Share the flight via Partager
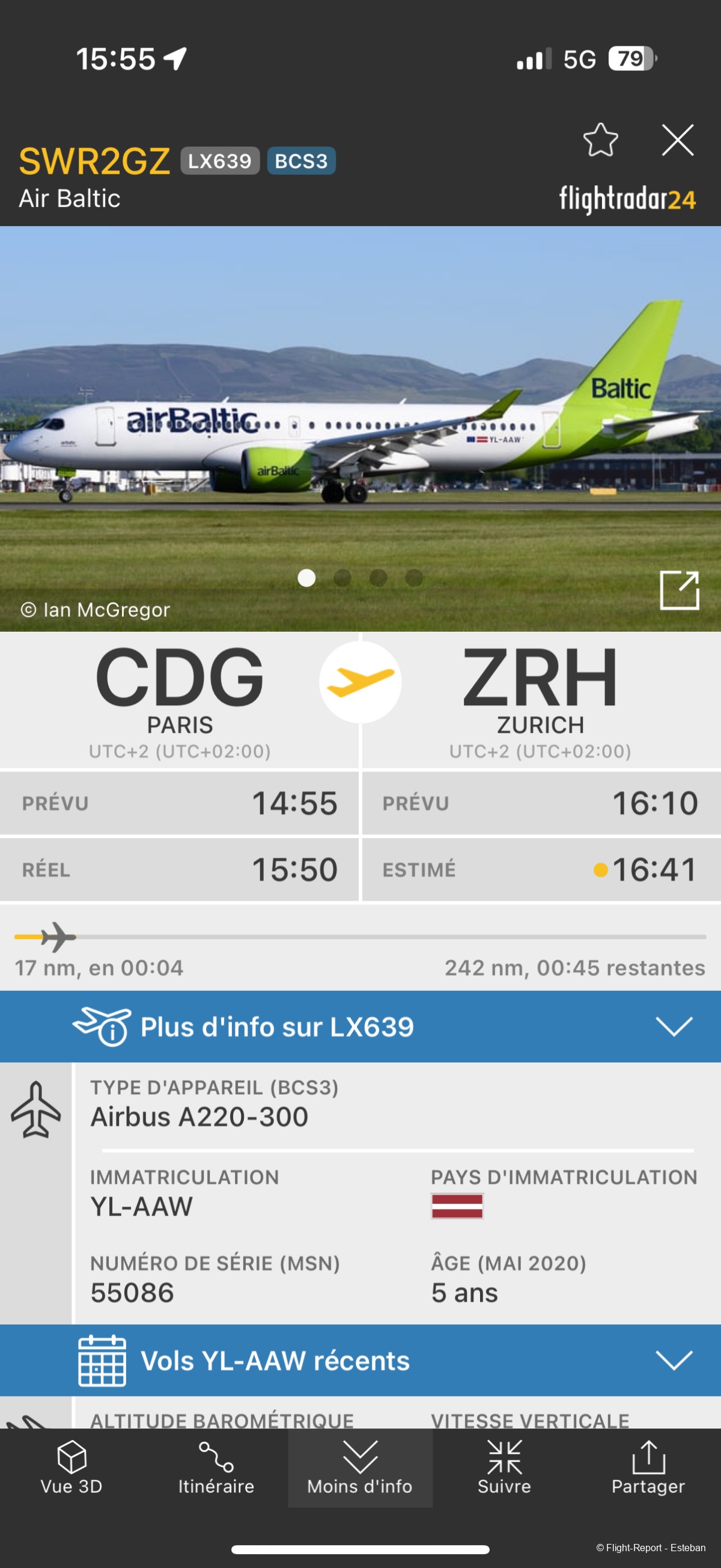Screen dimensions: 721x1568 [x=648, y=1468]
